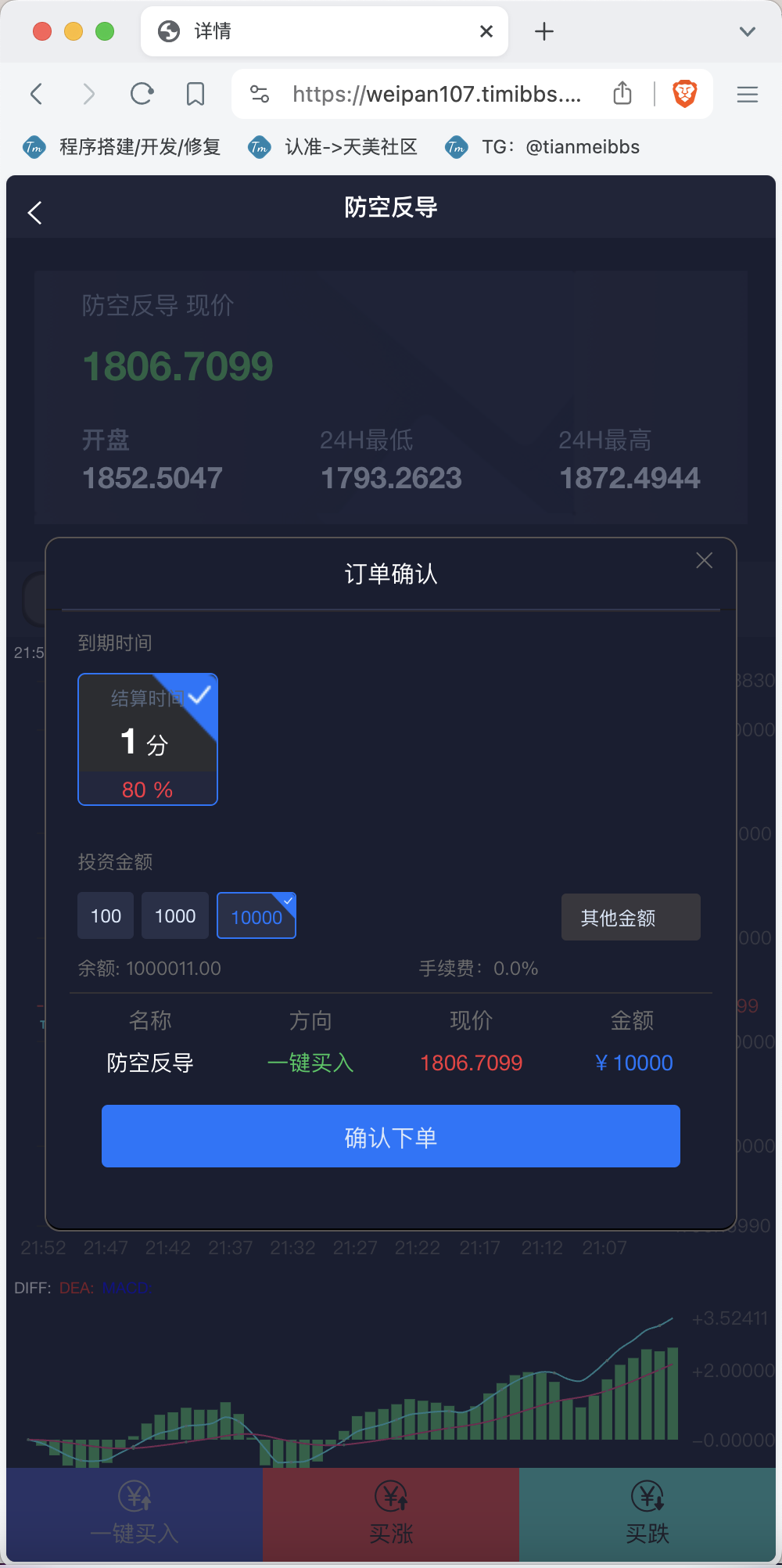This screenshot has width=782, height=1568.
Task: Open 其他金额 to pick another amount
Action: [630, 917]
